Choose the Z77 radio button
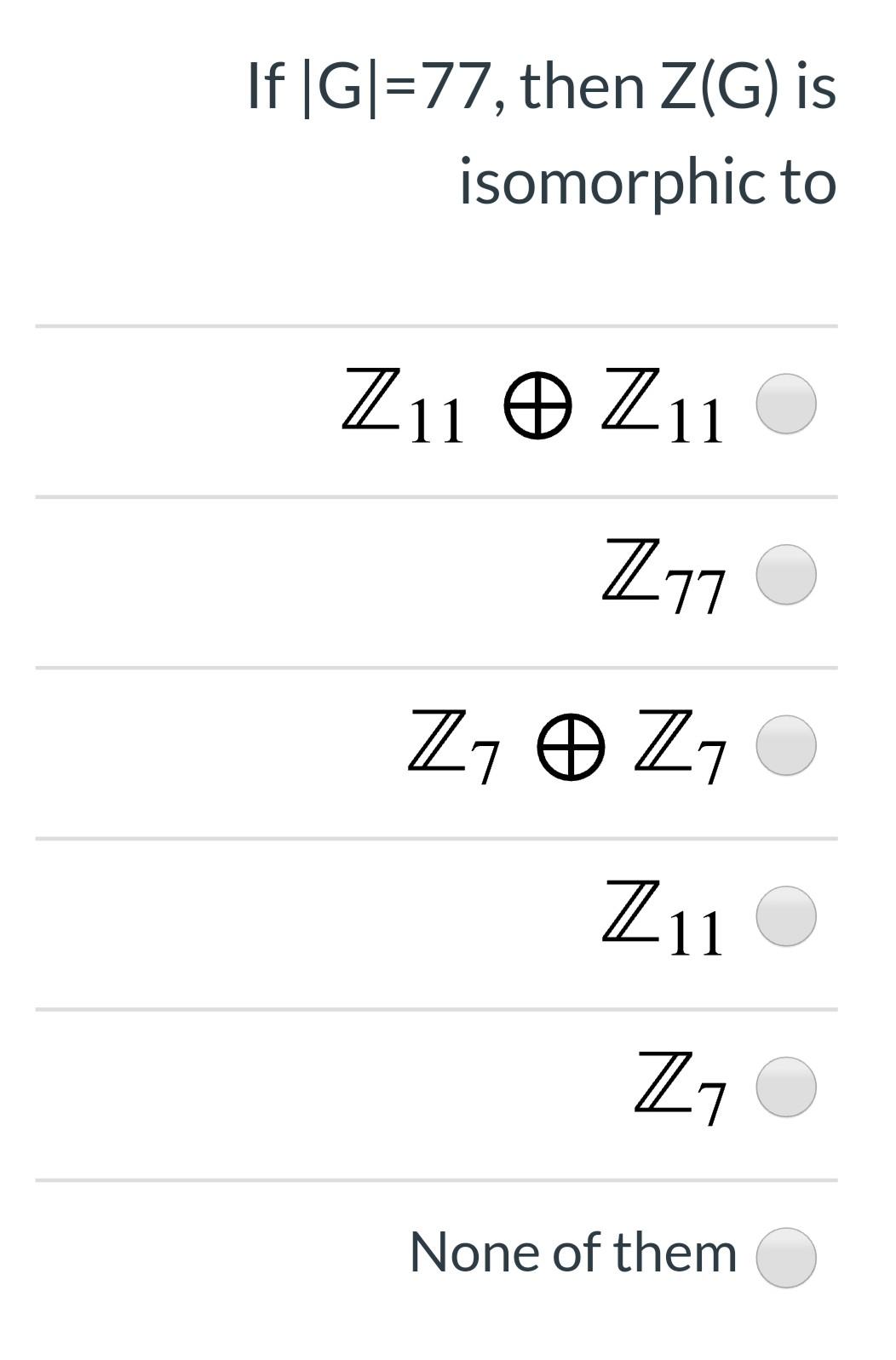This screenshot has height=1360, width=896. 786,575
